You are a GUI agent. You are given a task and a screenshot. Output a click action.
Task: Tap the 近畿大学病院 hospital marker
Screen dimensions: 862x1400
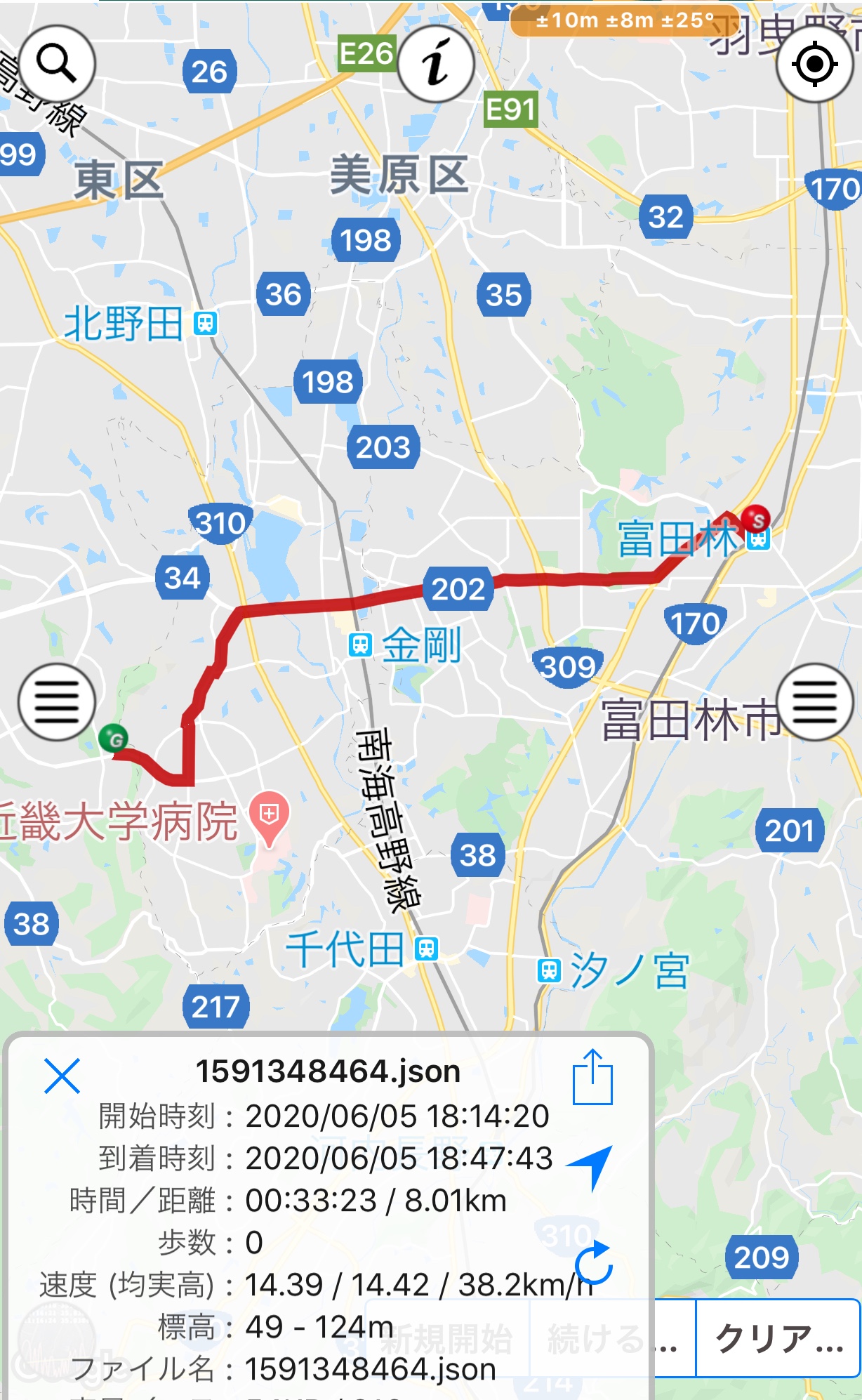pos(270,818)
